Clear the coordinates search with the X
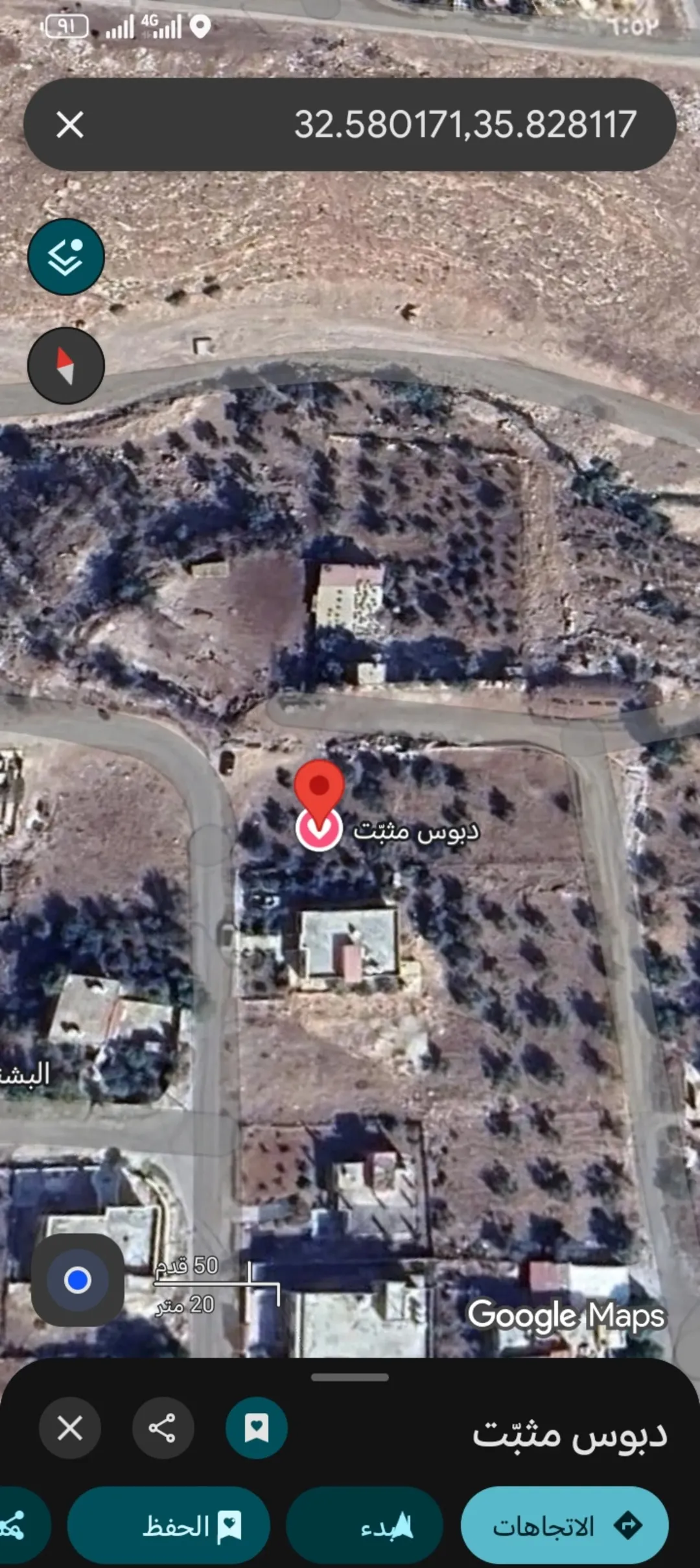700x1568 pixels. point(70,125)
